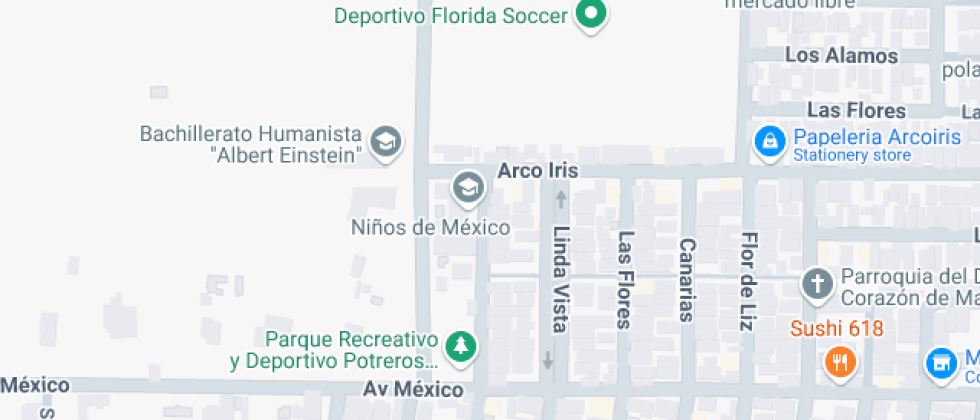This screenshot has width=980, height=420.
Task: Tap the Niños de México school pin
Action: point(466,187)
